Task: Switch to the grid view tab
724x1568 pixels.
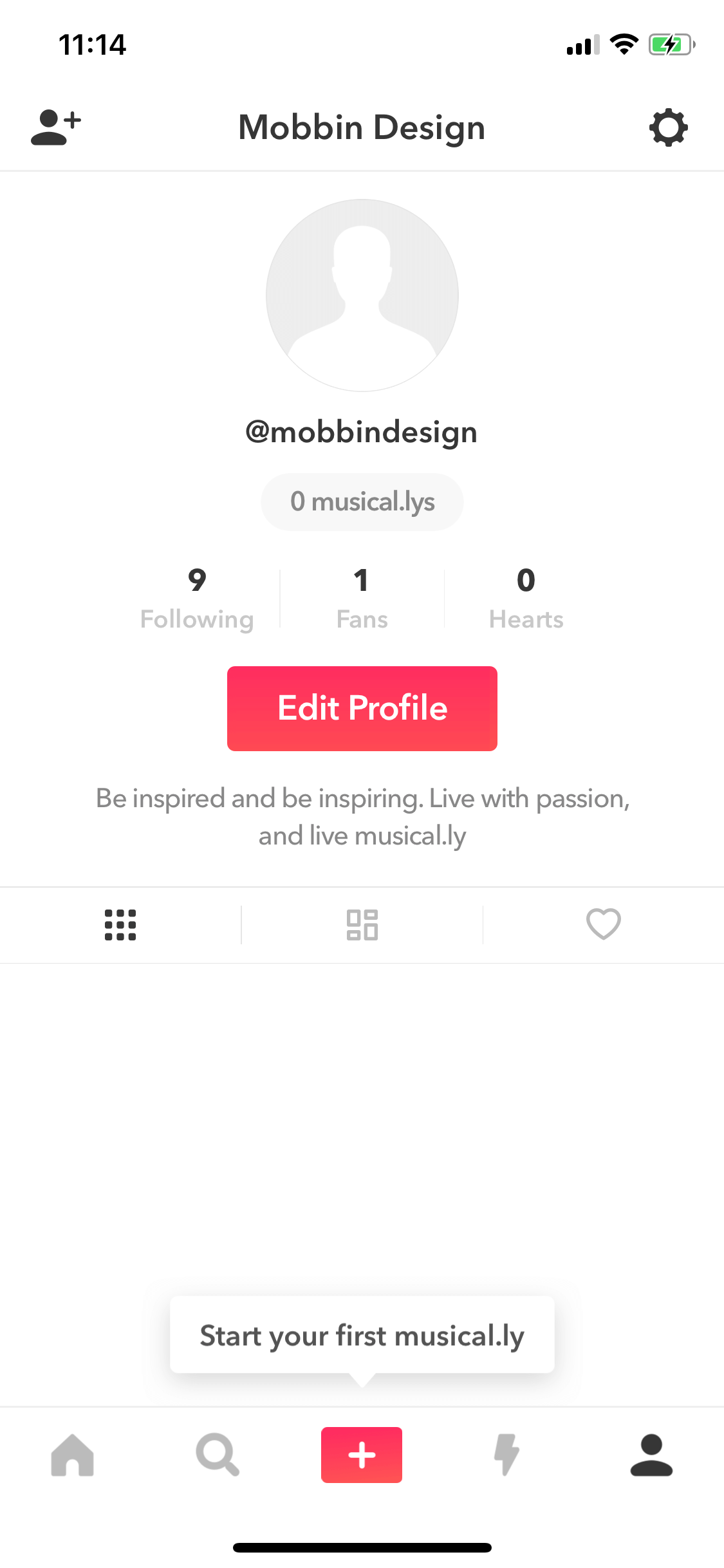Action: 120,925
